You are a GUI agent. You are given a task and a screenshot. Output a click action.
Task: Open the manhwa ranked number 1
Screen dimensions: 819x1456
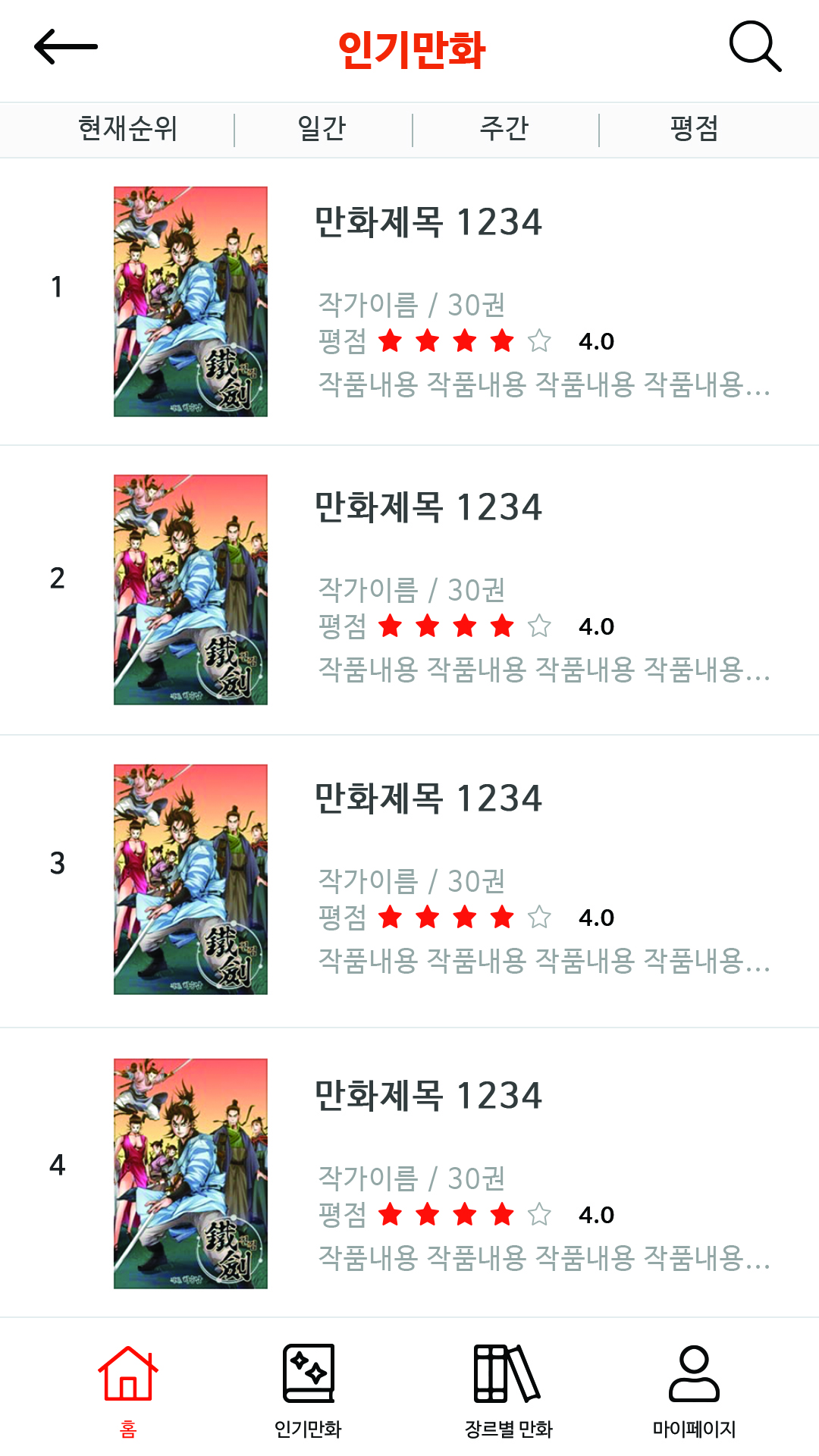click(x=409, y=302)
